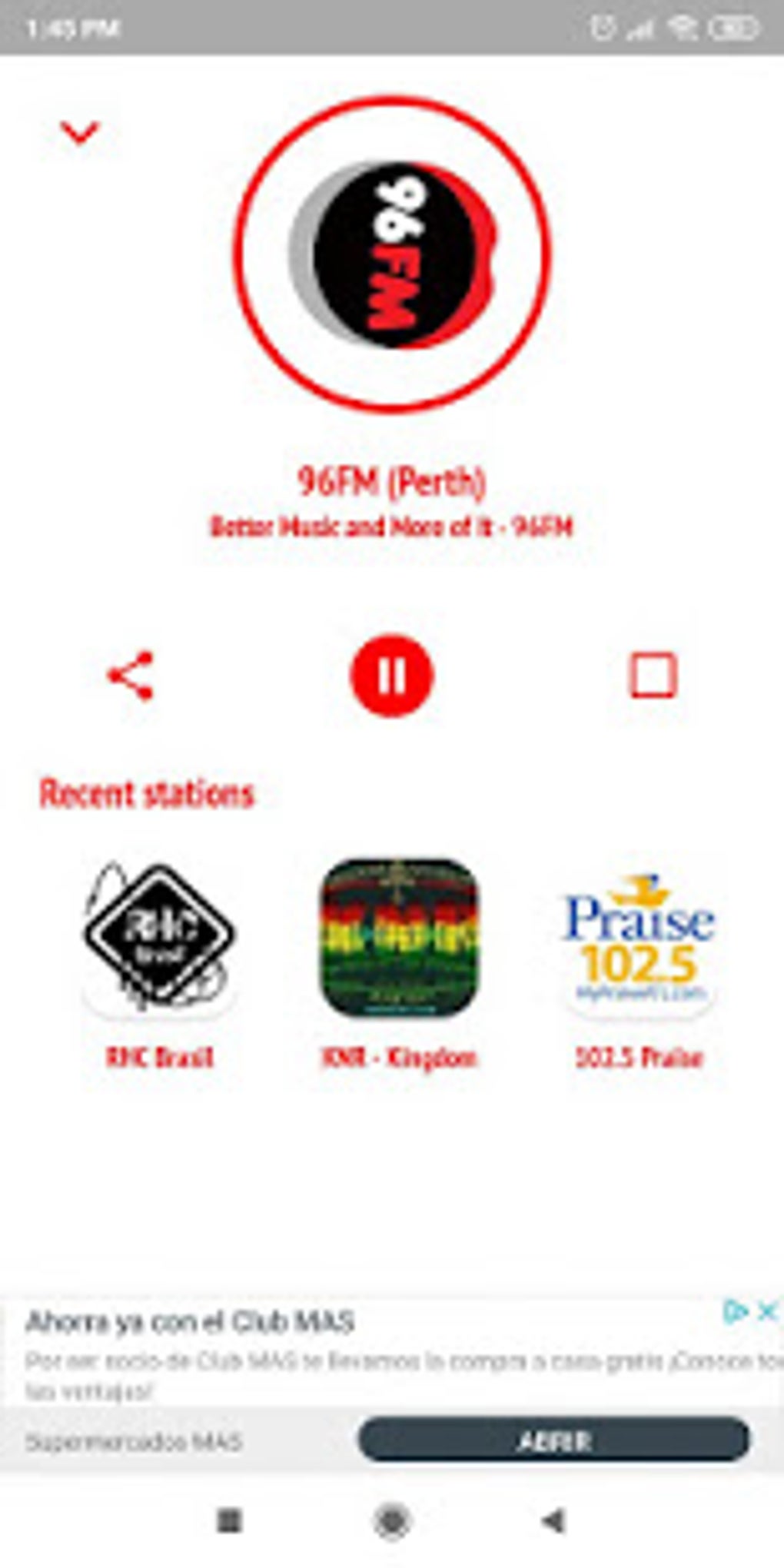Stop playback with the square button
This screenshot has width=784, height=1568.
tap(653, 676)
